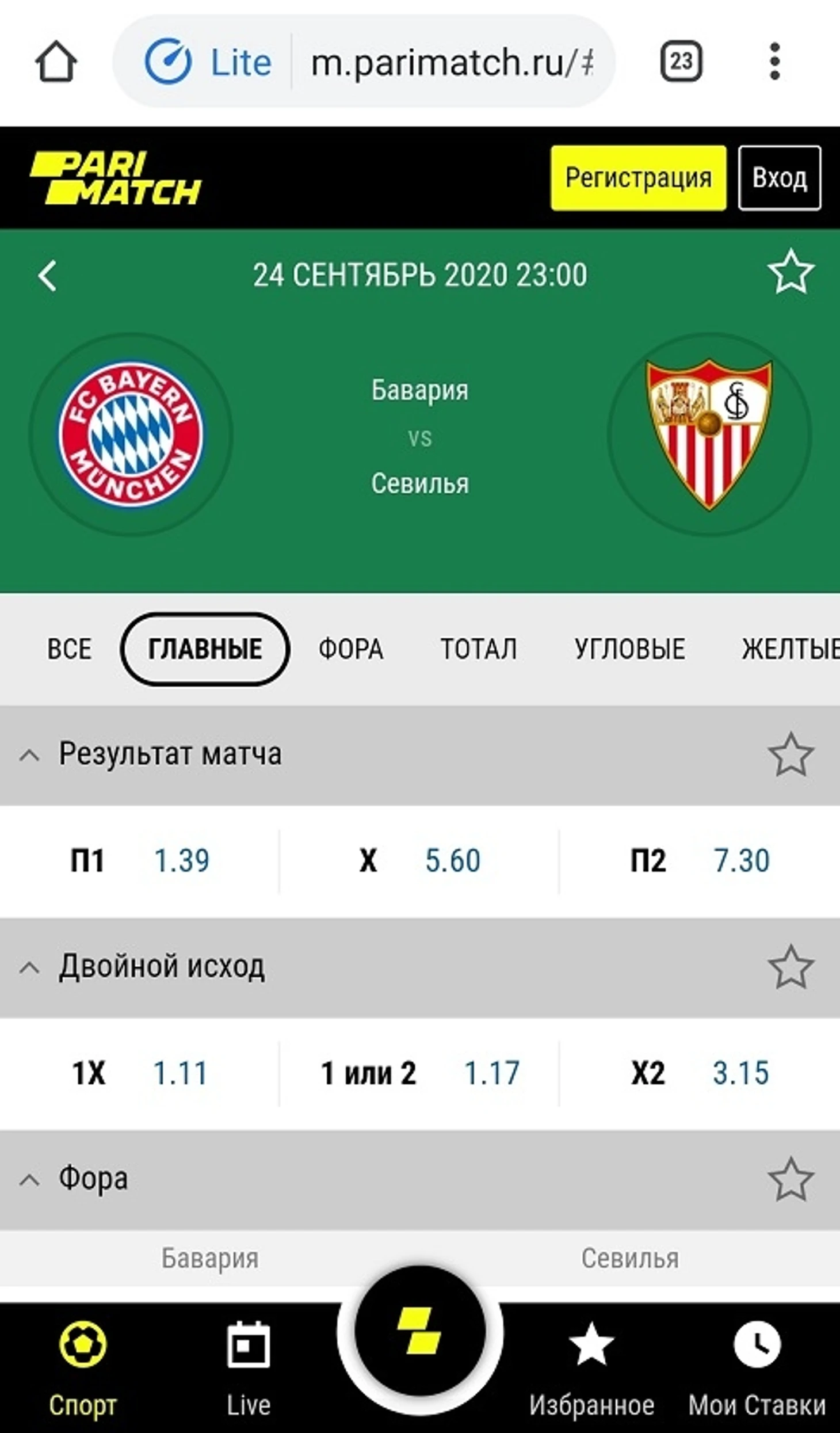Go to the browser home page
840x1433 pixels.
point(56,61)
